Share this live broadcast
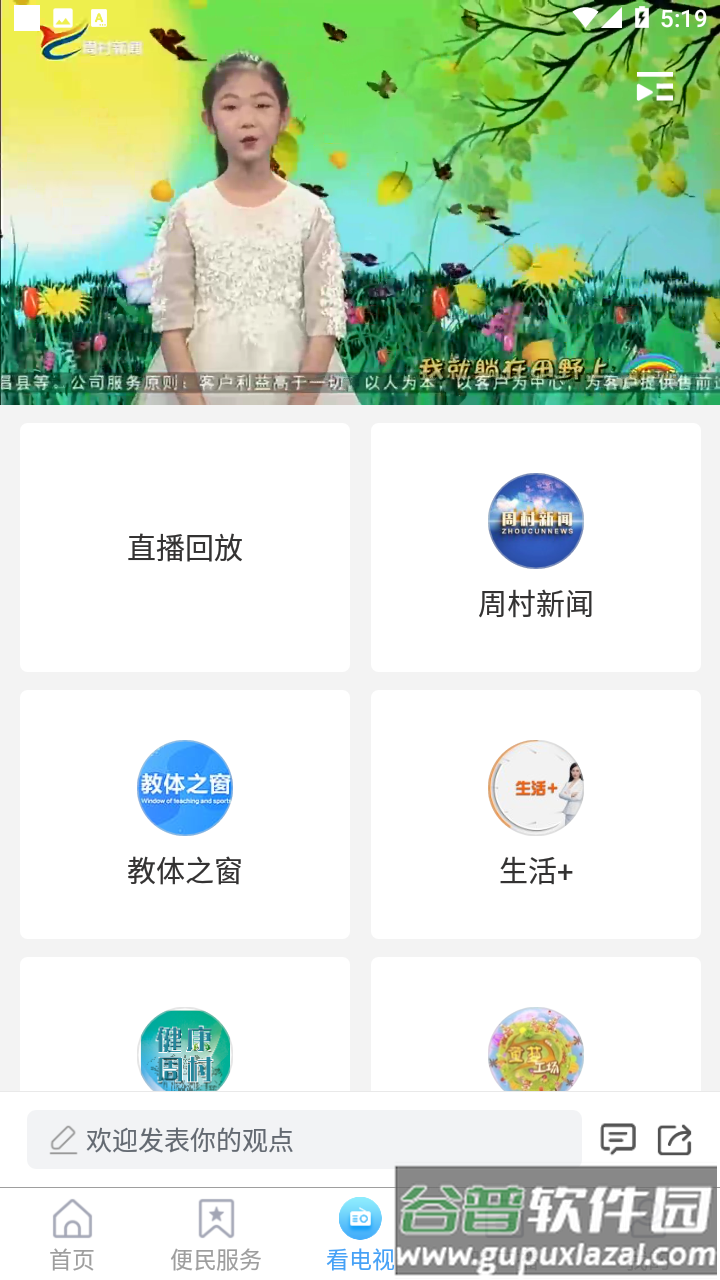Viewport: 720px width, 1280px height. (x=675, y=1139)
